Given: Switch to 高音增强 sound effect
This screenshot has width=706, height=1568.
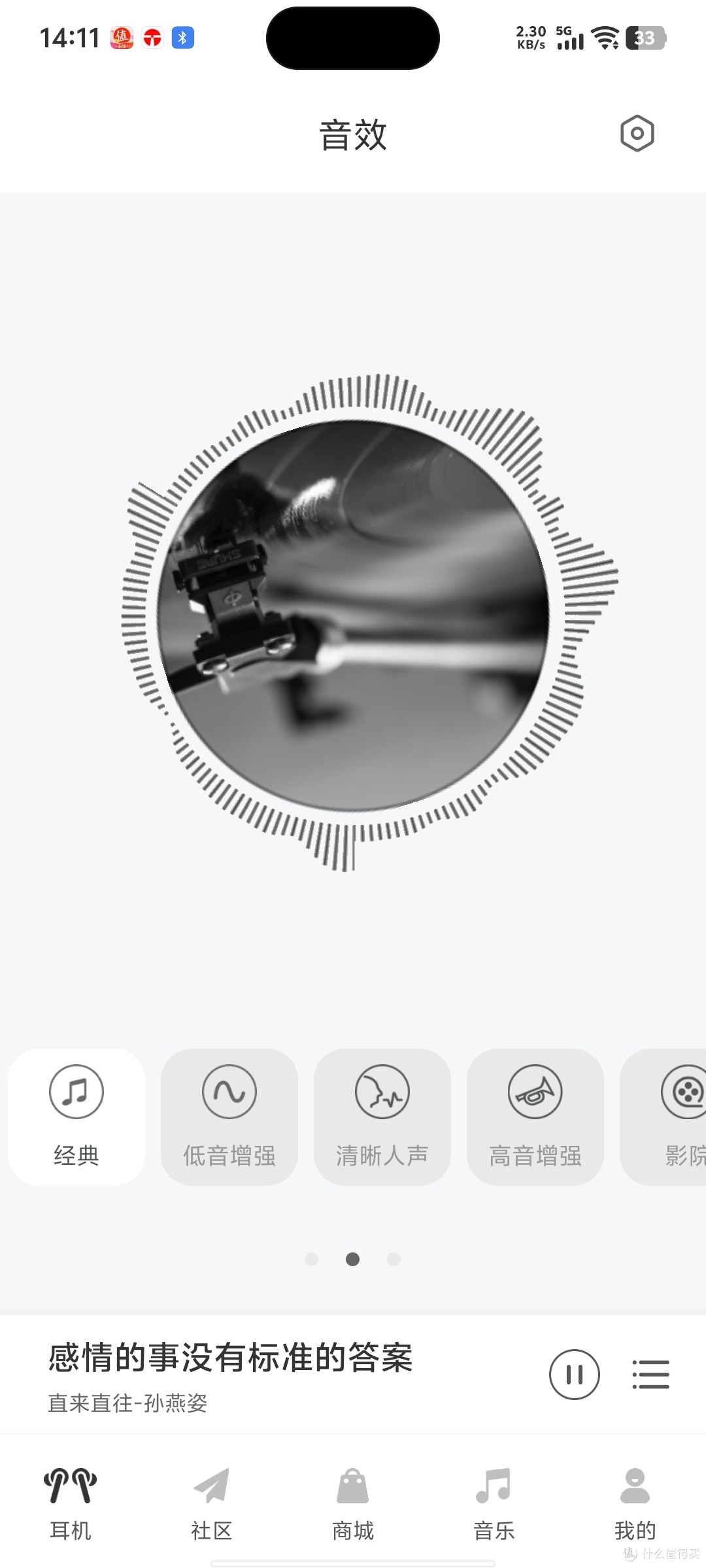Looking at the screenshot, I should 535,1117.
